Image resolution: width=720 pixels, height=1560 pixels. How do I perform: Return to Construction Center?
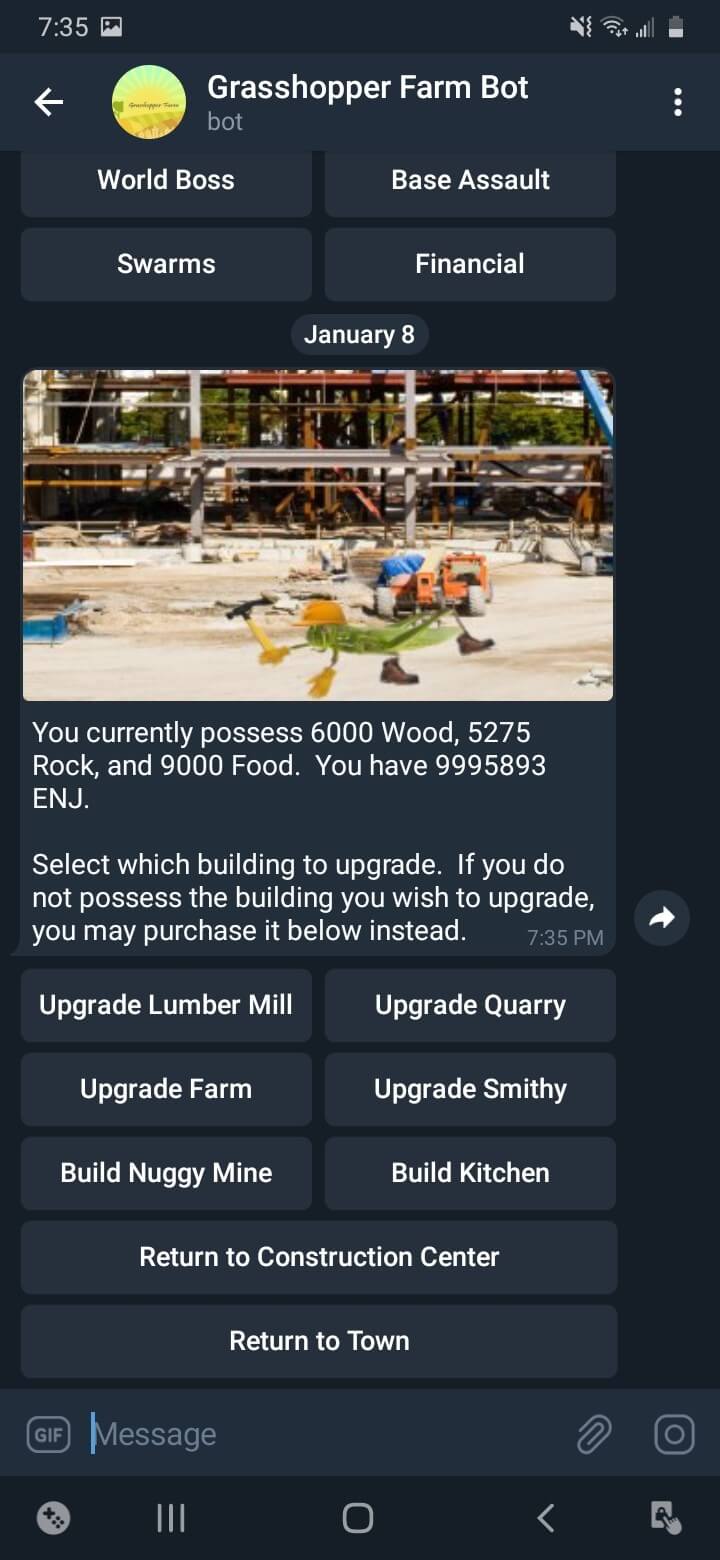pos(319,1257)
